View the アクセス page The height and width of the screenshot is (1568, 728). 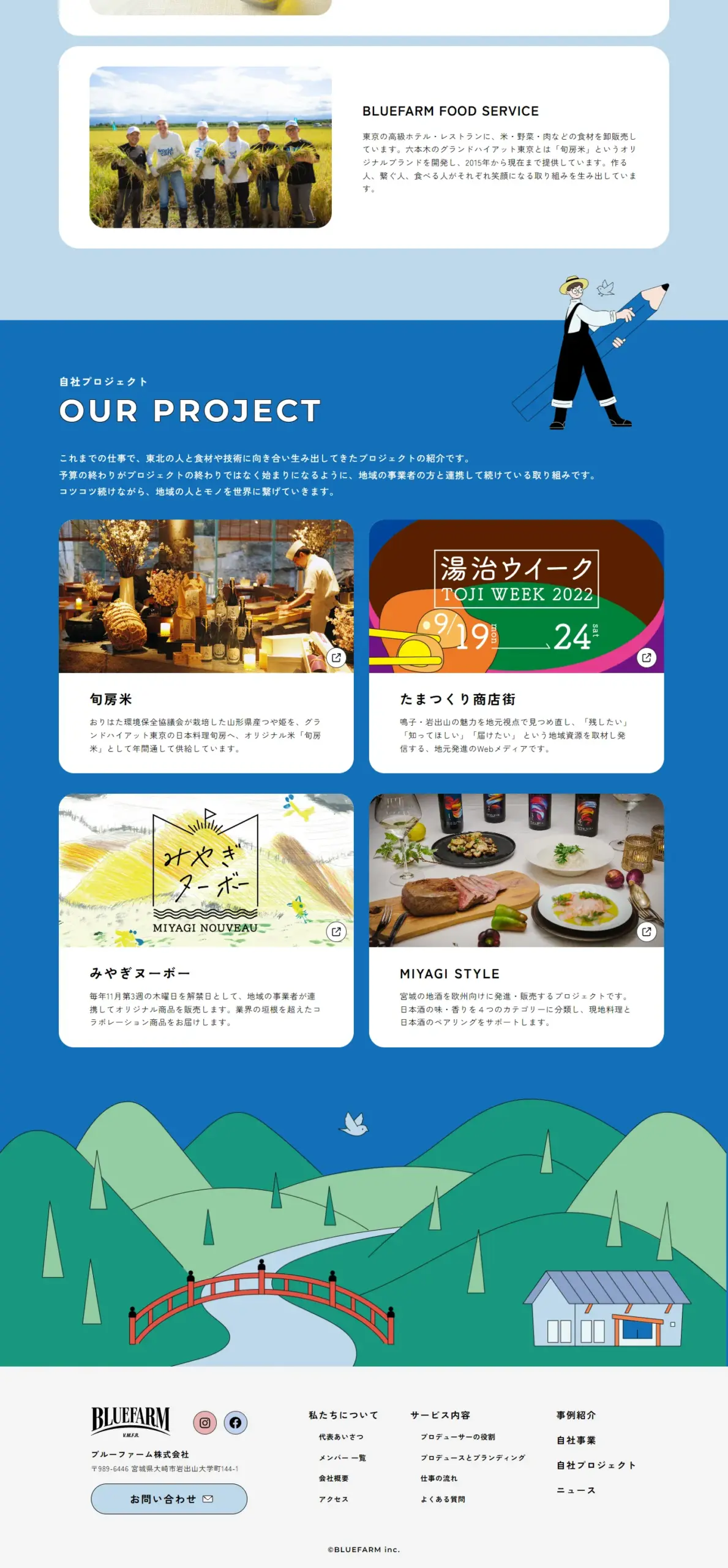[334, 1499]
